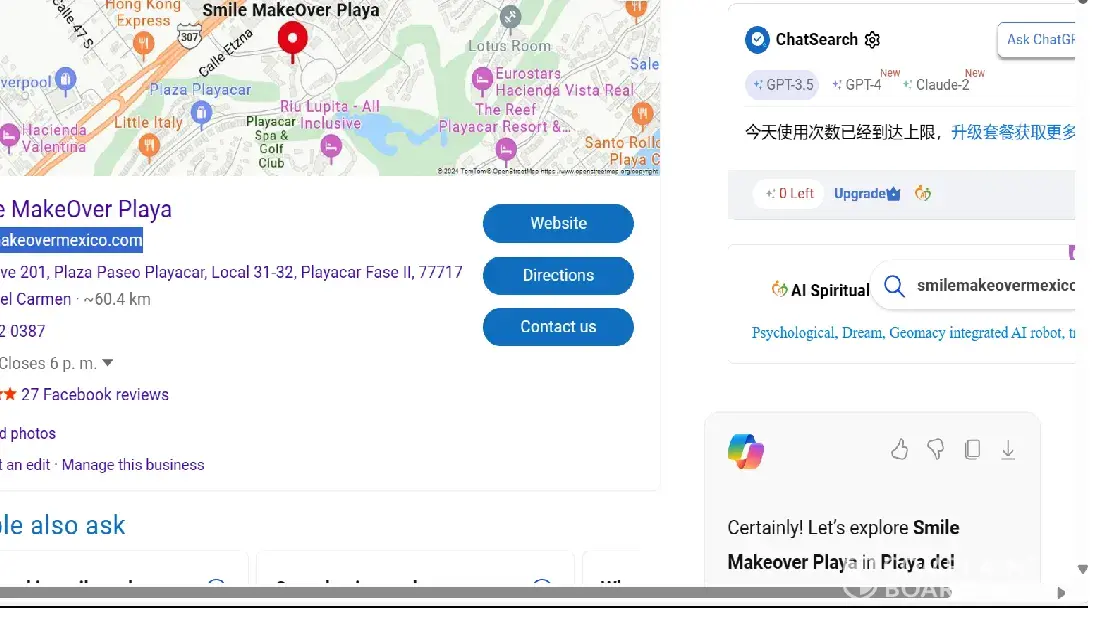Expand the closing hours dropdown

coord(108,363)
